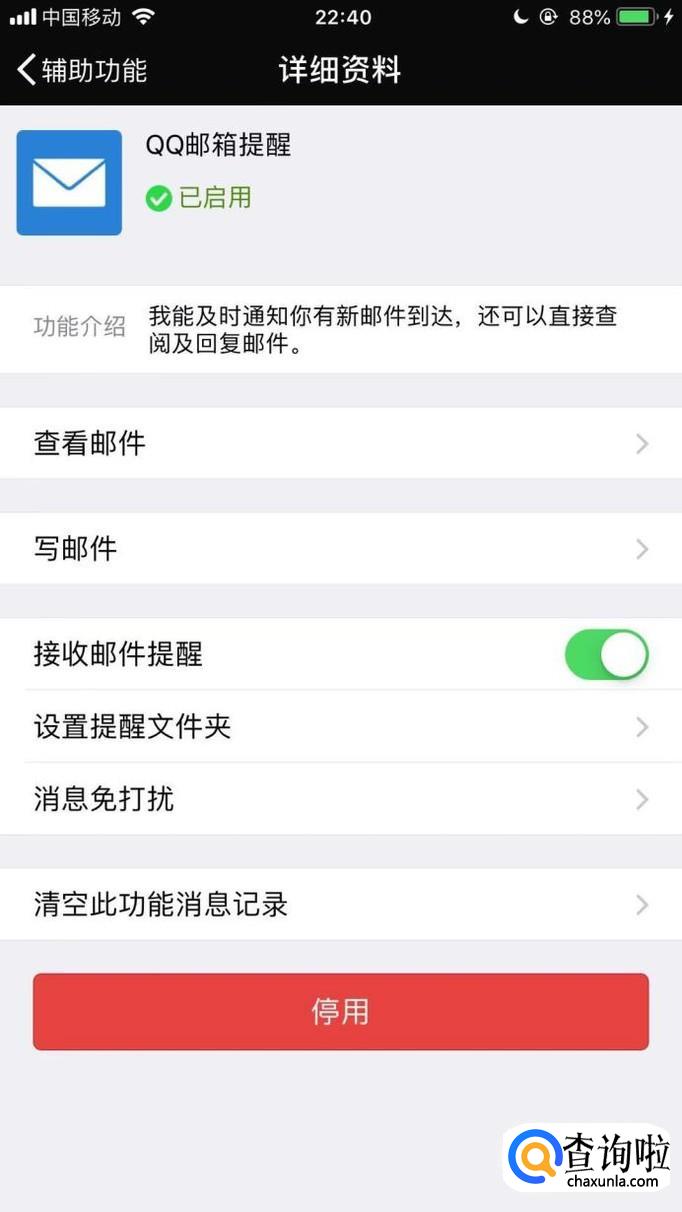Select 清空此功能消息记录
Image resolution: width=682 pixels, height=1212 pixels.
pos(341,905)
